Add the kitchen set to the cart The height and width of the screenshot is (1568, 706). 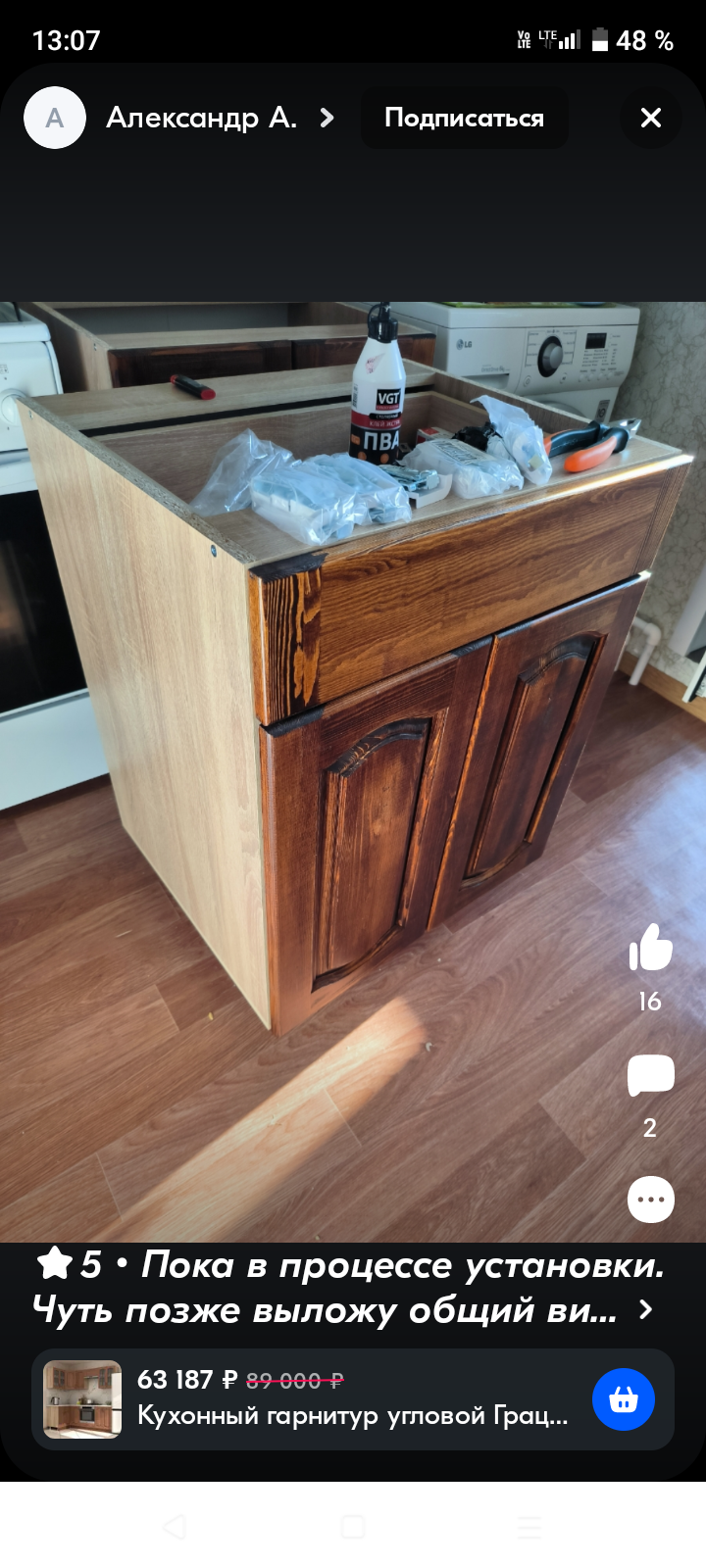[623, 1398]
